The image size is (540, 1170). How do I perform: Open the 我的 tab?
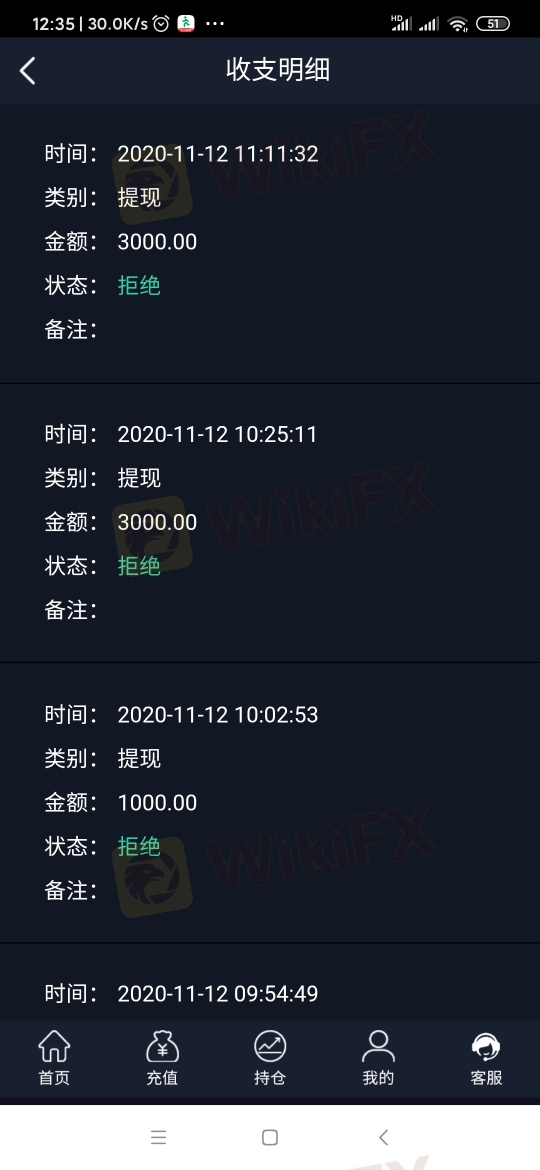(x=378, y=1058)
